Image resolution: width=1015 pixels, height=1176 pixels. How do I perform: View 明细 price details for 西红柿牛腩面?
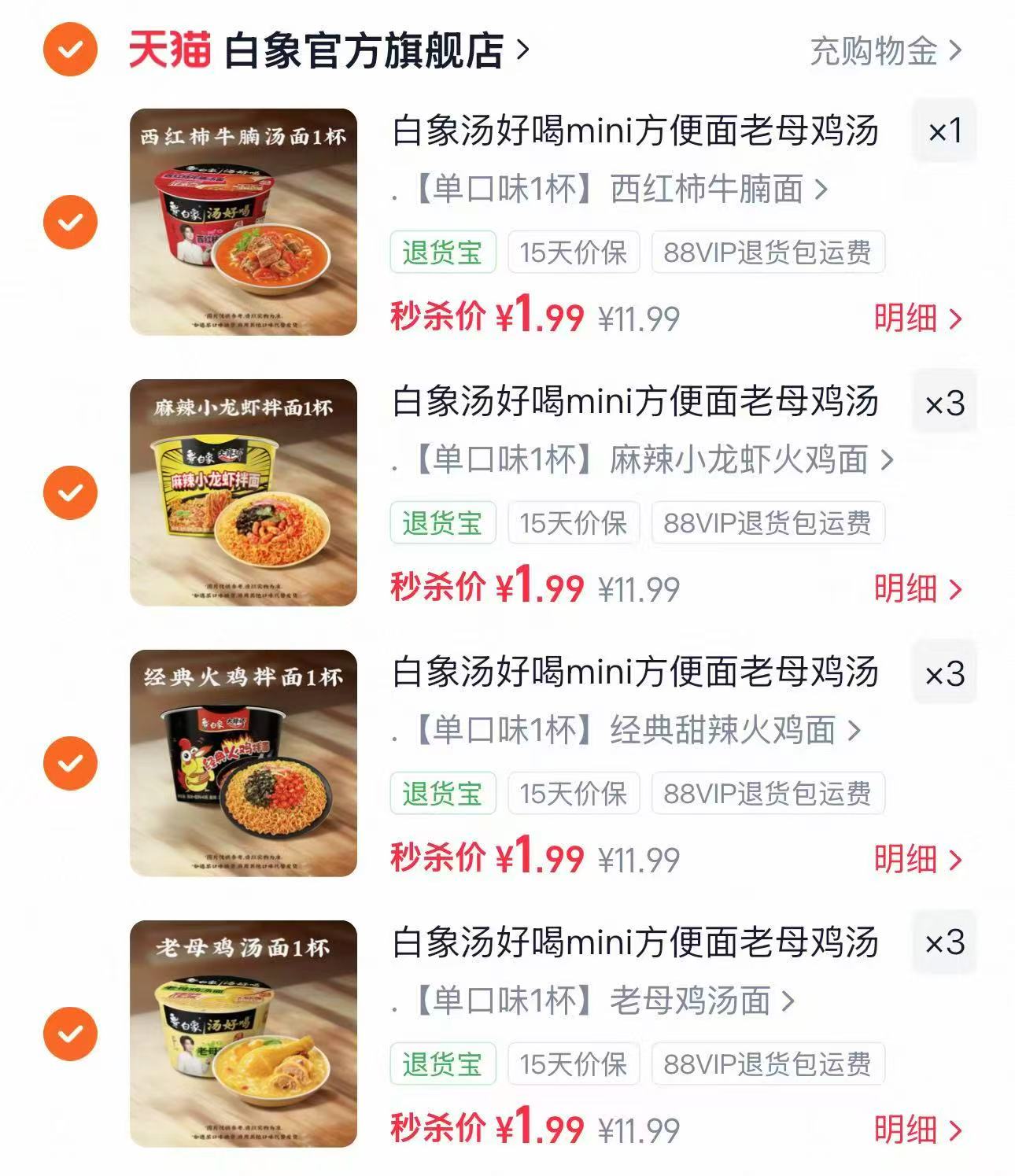point(918,319)
